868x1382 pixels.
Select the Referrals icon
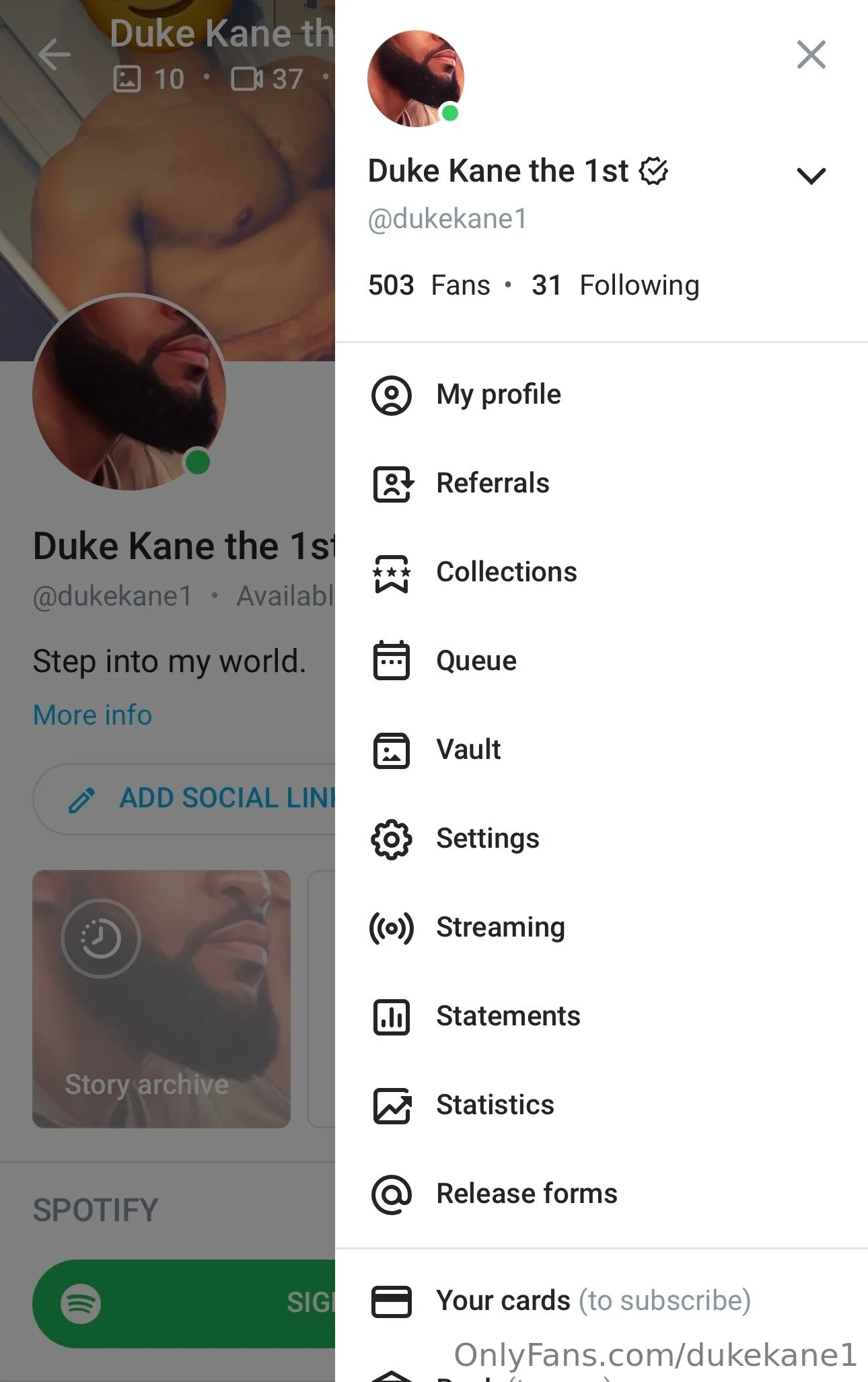391,484
